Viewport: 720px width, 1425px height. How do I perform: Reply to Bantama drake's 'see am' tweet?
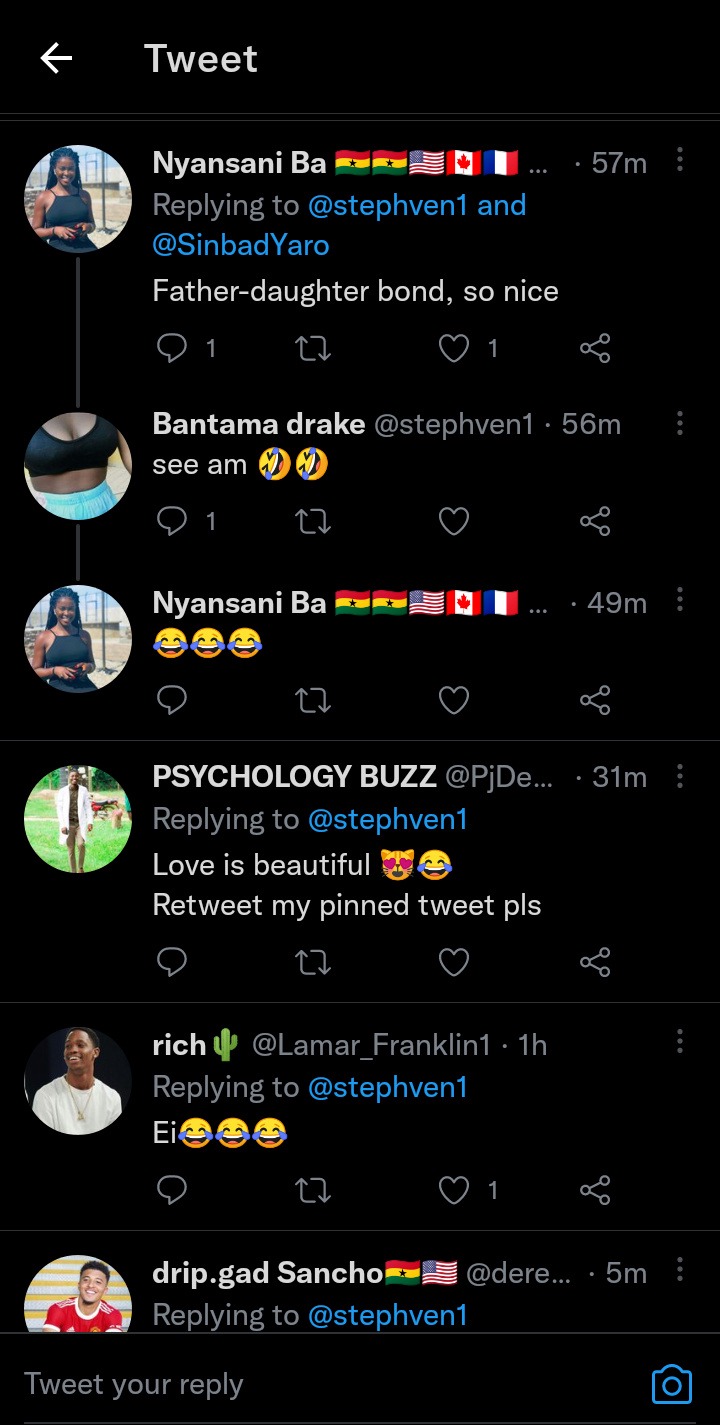tap(173, 521)
